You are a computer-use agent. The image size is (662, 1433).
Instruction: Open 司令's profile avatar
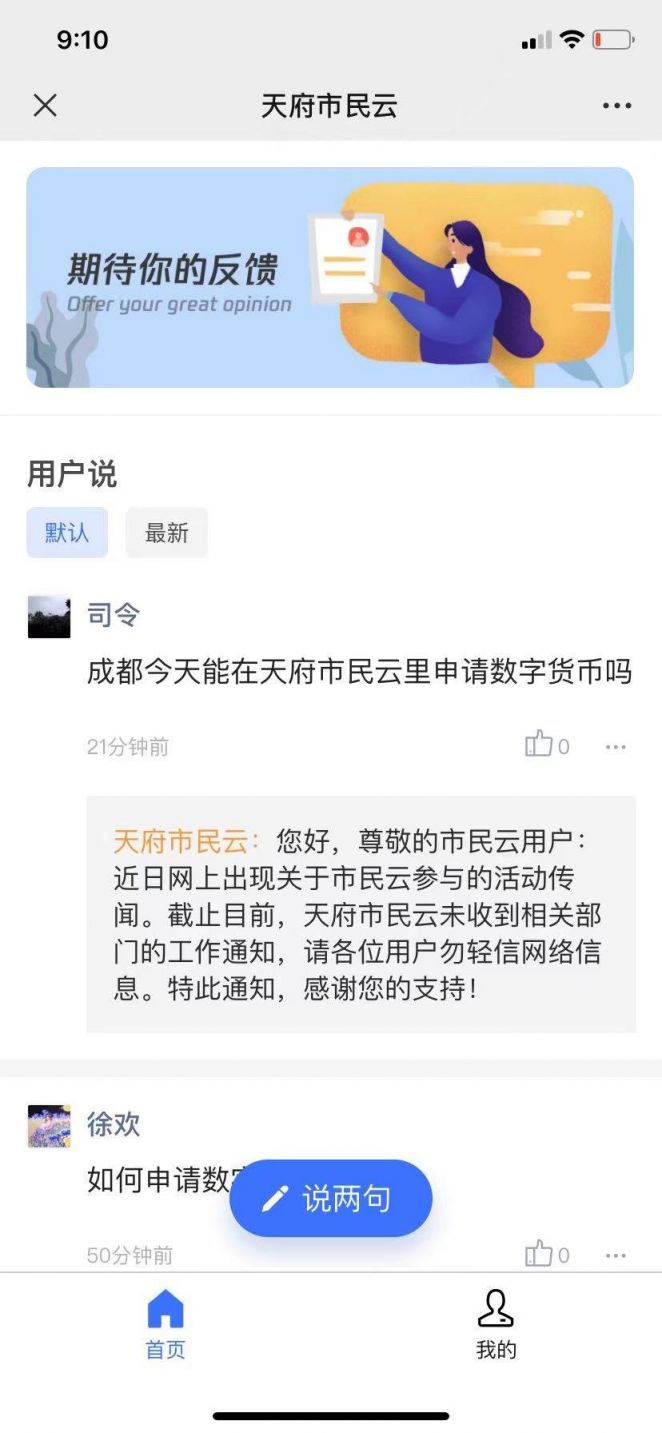pos(49,617)
